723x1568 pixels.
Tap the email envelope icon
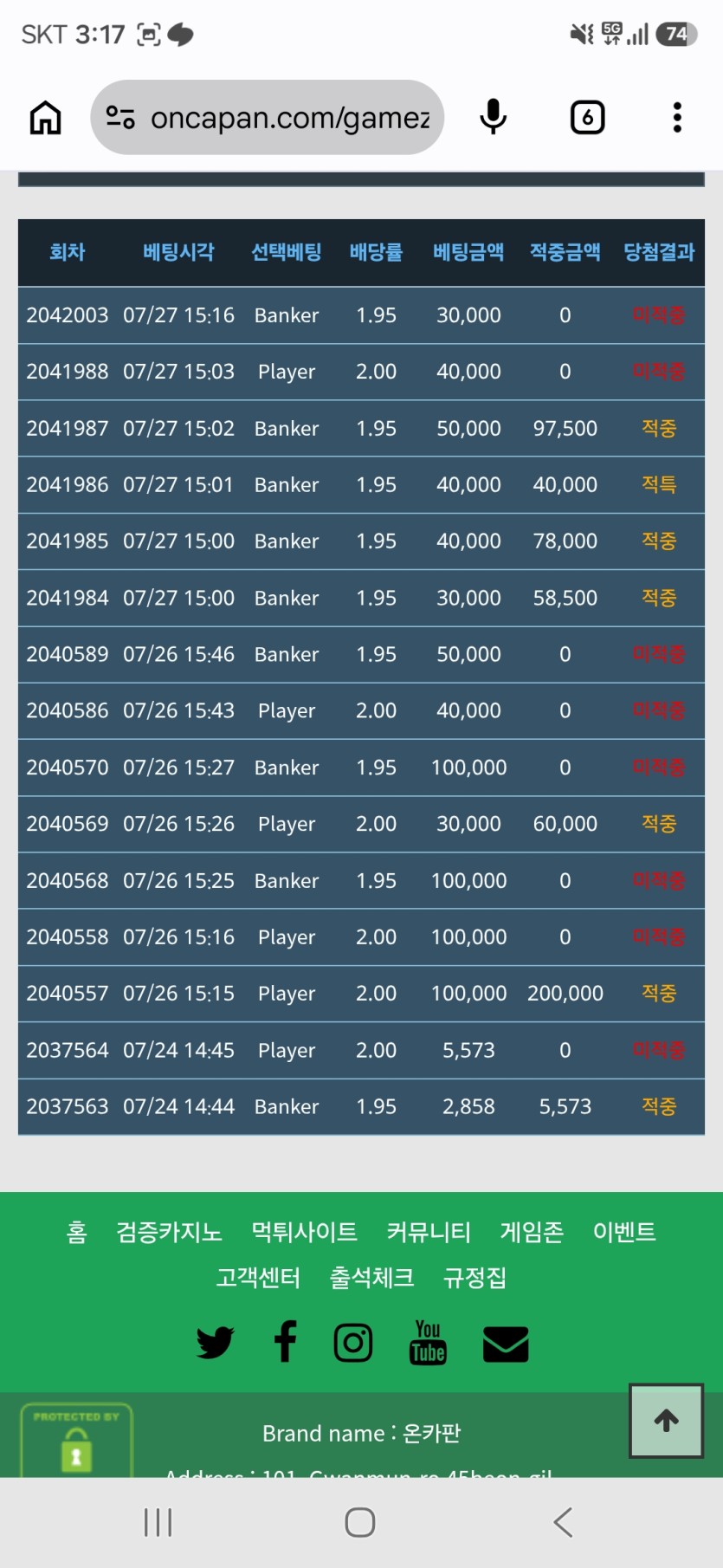(506, 1344)
